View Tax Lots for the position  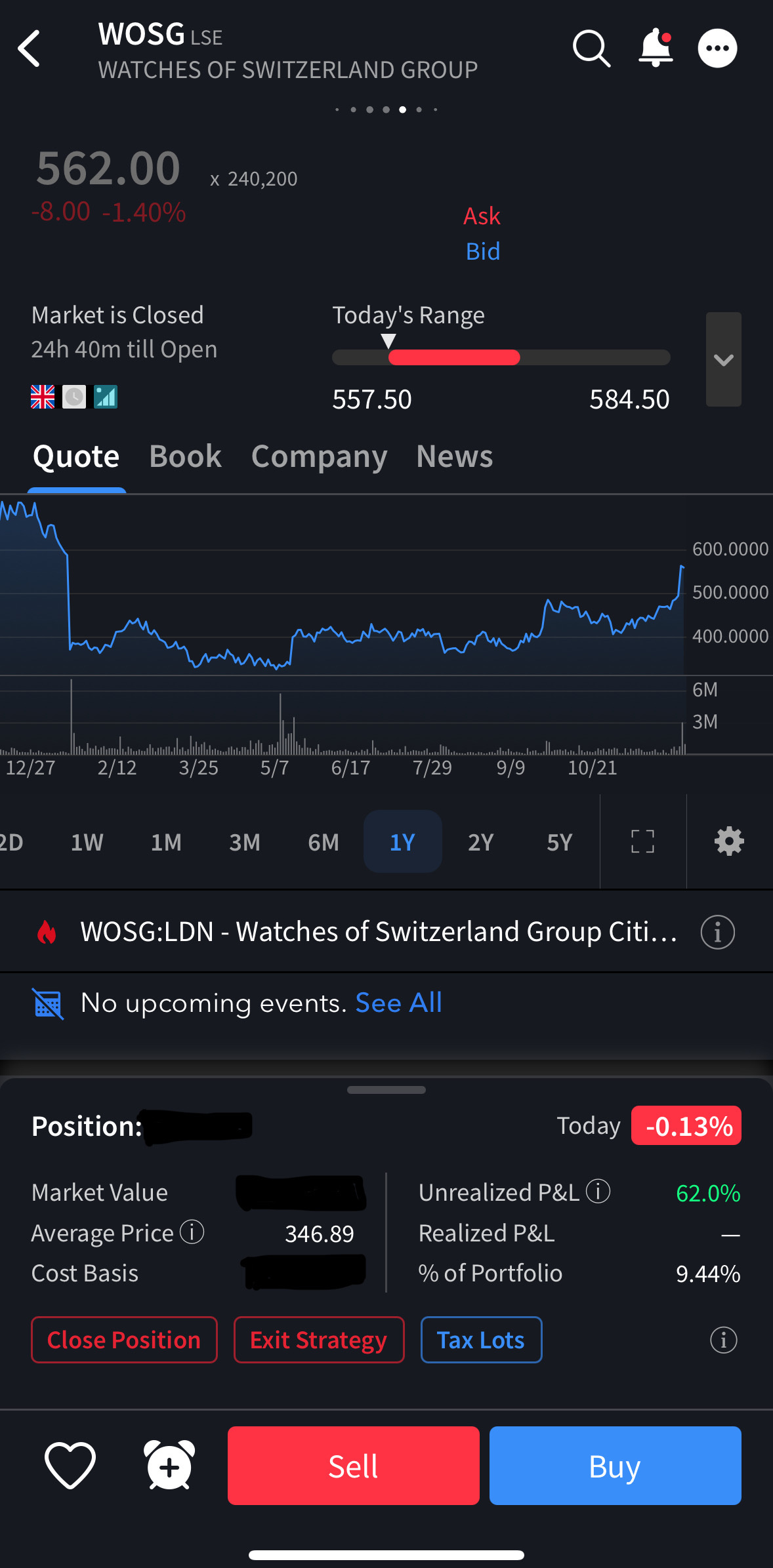click(481, 1340)
